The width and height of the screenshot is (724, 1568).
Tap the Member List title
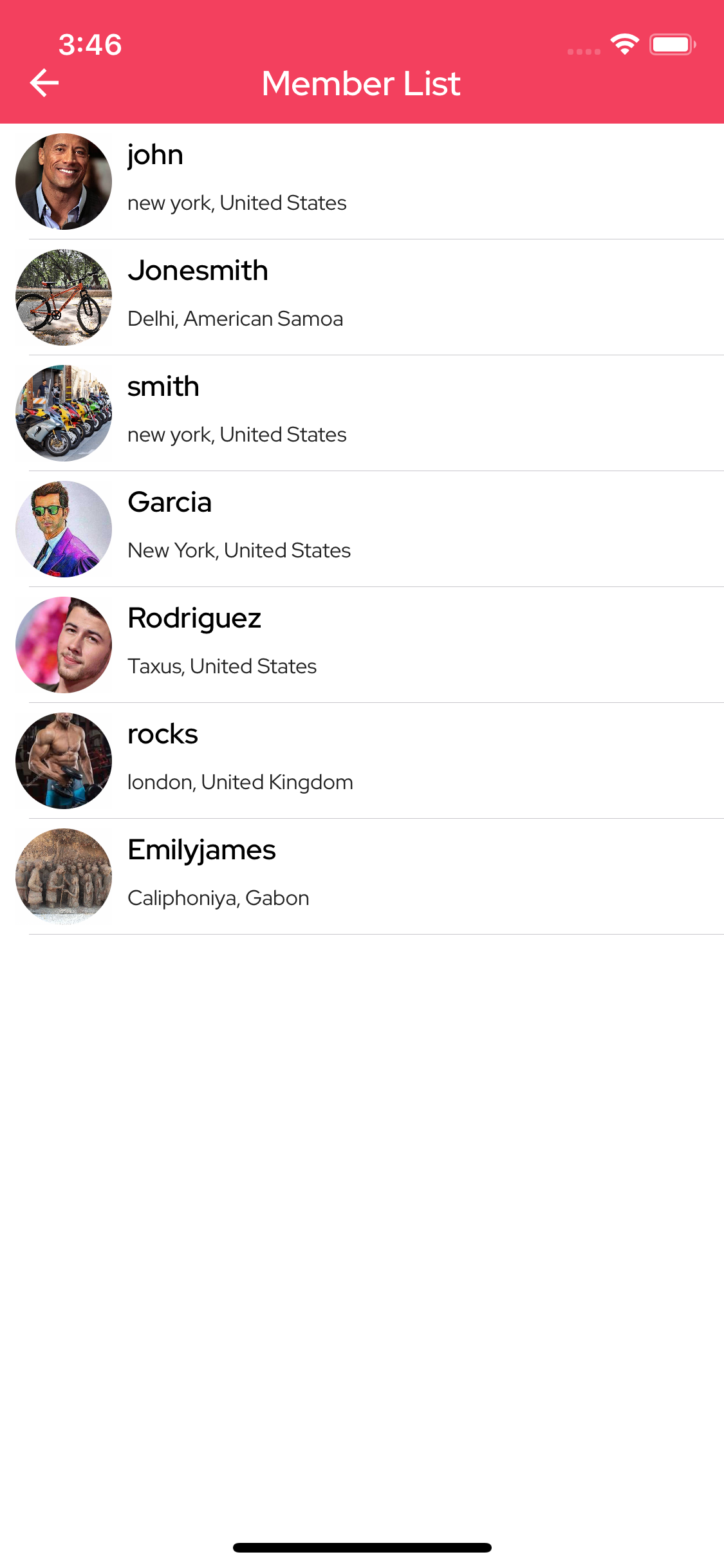click(x=361, y=84)
